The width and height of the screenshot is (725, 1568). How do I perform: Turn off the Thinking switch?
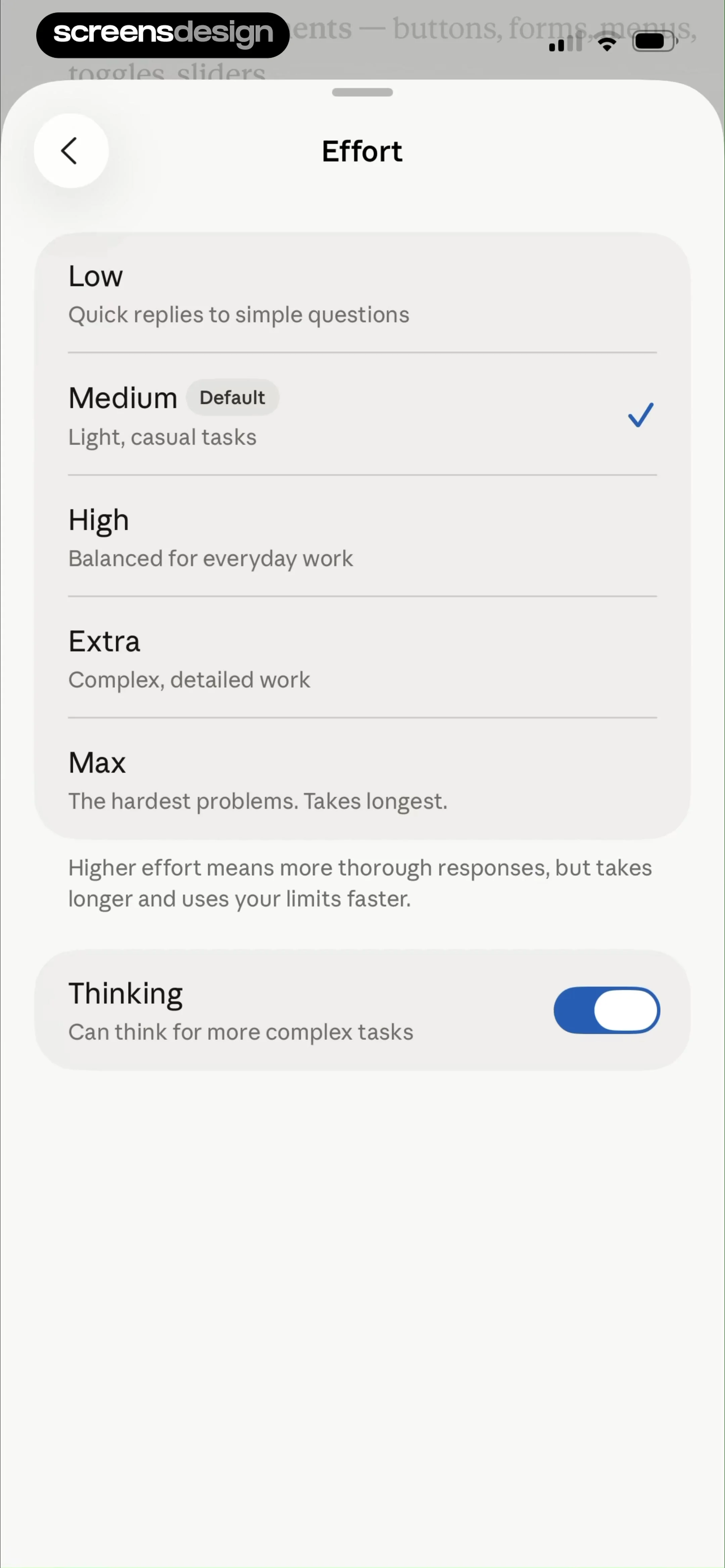point(606,1010)
